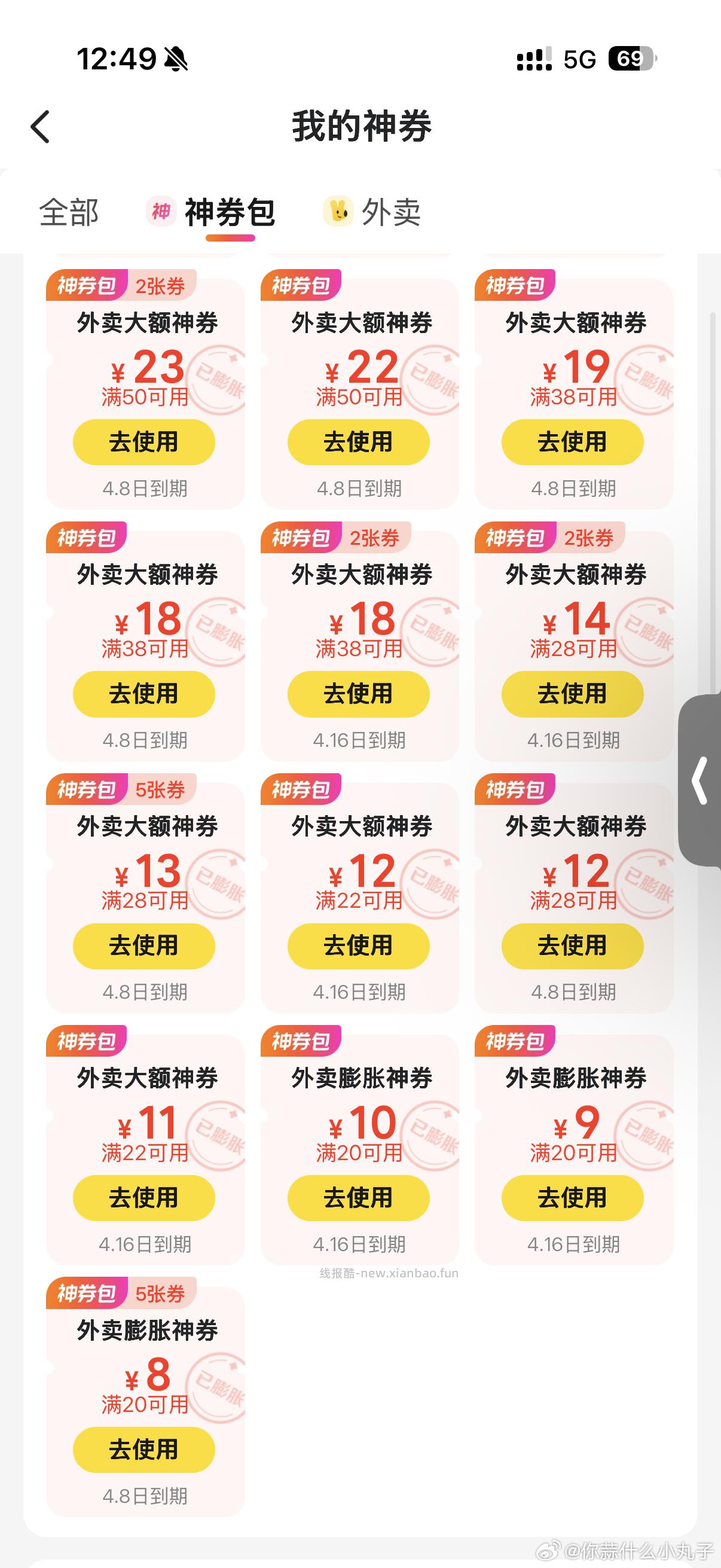Screen dimensions: 721x1568
Task: Use the ¥18 coupon expiring 4.8
Action: tap(143, 694)
